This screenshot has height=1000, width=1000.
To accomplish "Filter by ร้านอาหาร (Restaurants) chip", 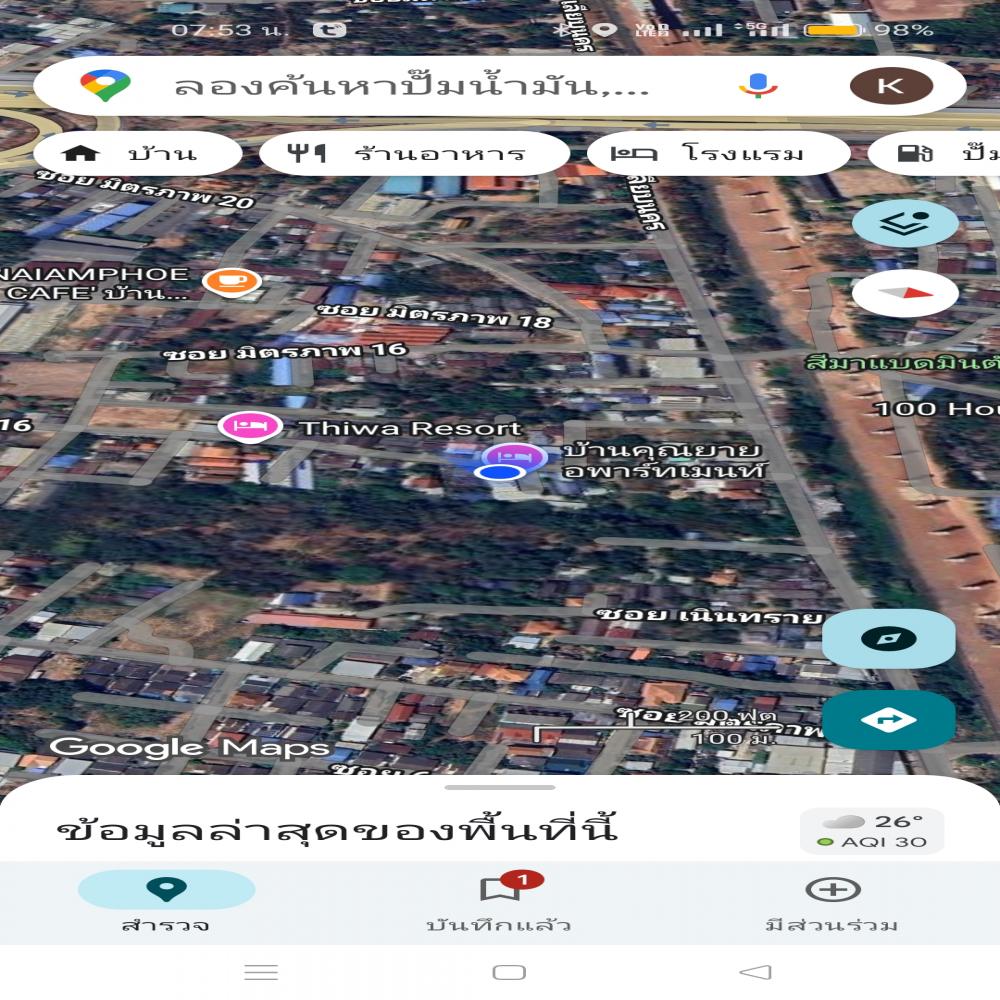I will click(x=414, y=154).
